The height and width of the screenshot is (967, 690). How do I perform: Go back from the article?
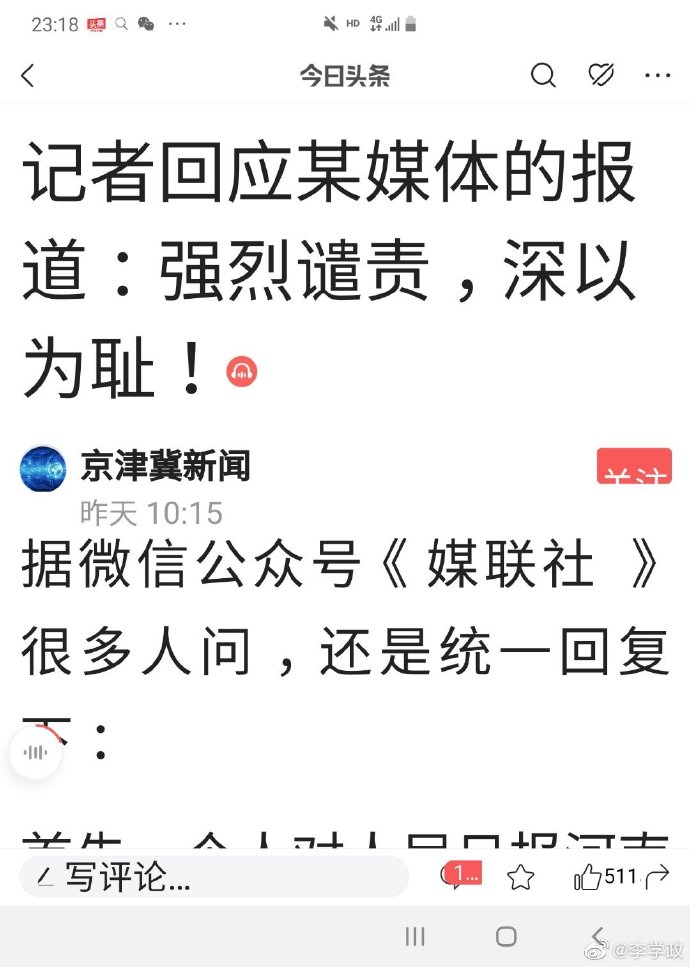tap(27, 76)
